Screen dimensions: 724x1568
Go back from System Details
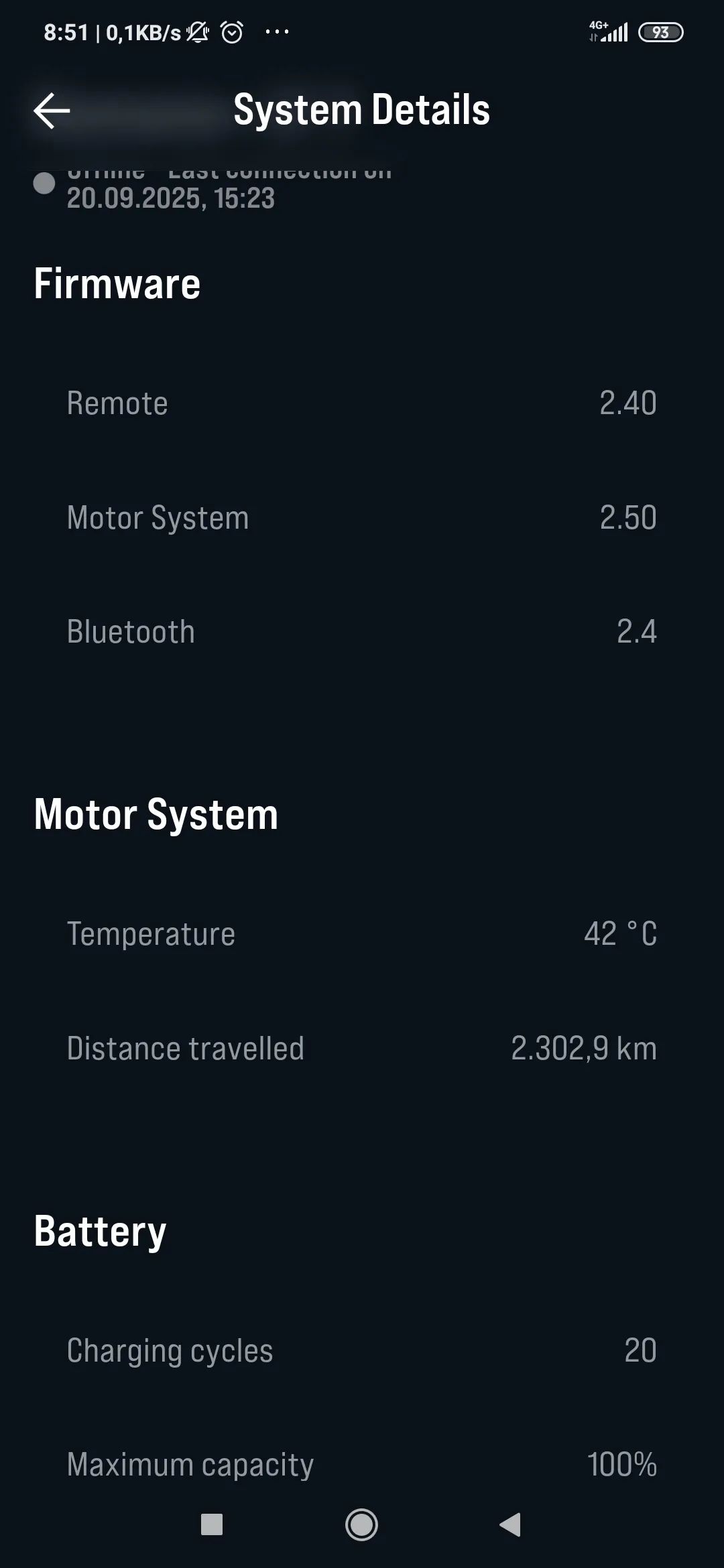pyautogui.click(x=52, y=111)
